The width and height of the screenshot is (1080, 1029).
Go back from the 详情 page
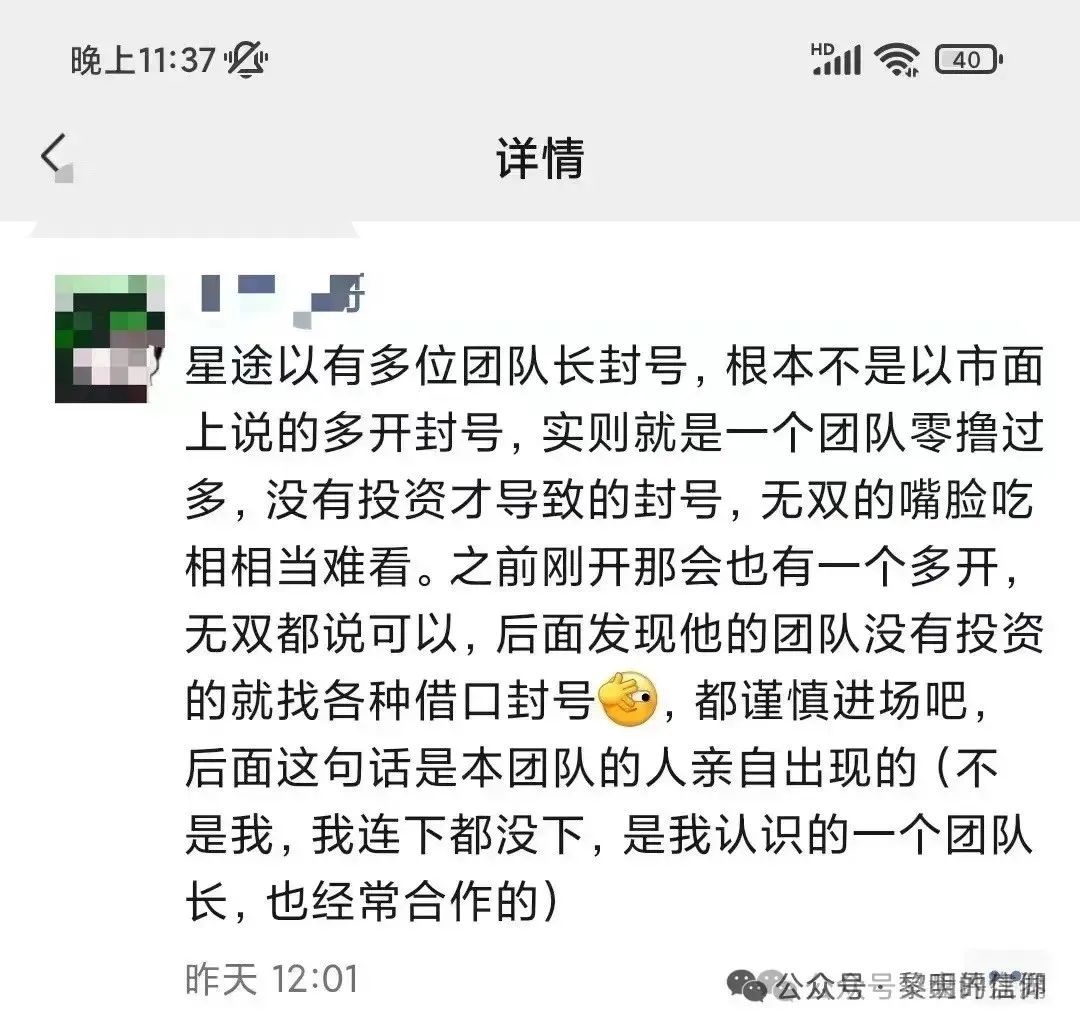point(55,157)
